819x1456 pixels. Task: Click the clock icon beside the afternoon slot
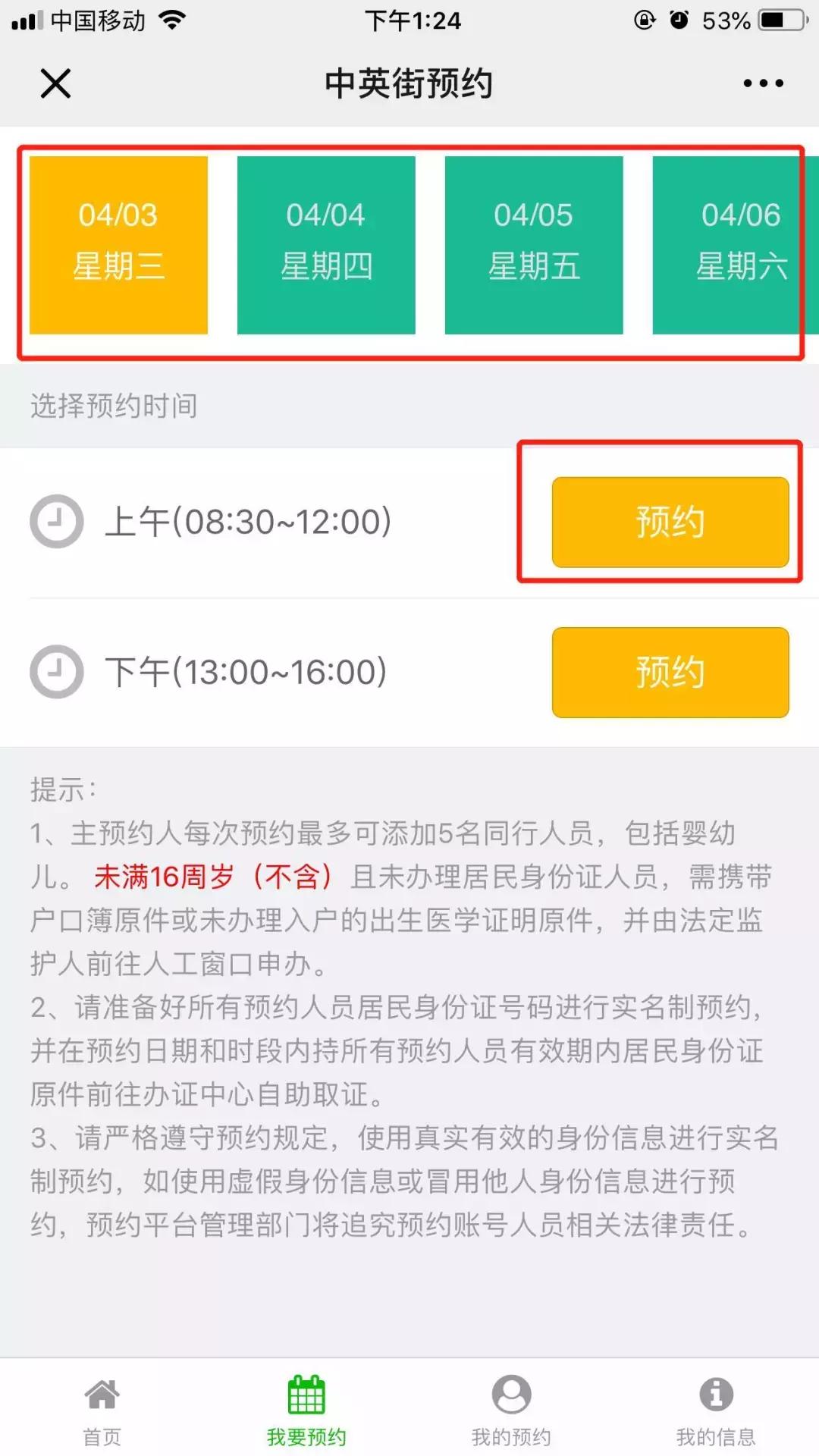pos(57,672)
